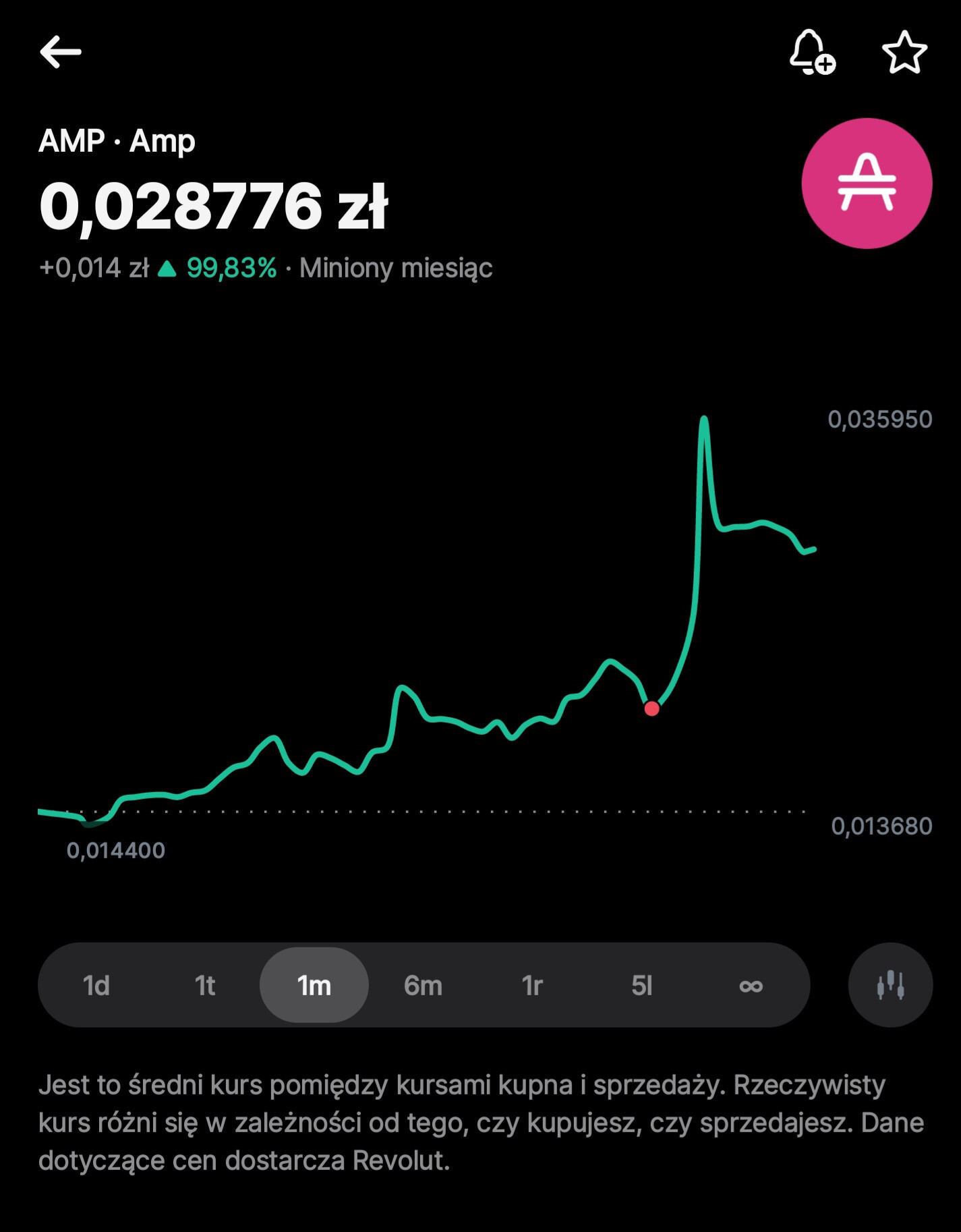
Task: Select the 1t time range
Action: point(205,986)
